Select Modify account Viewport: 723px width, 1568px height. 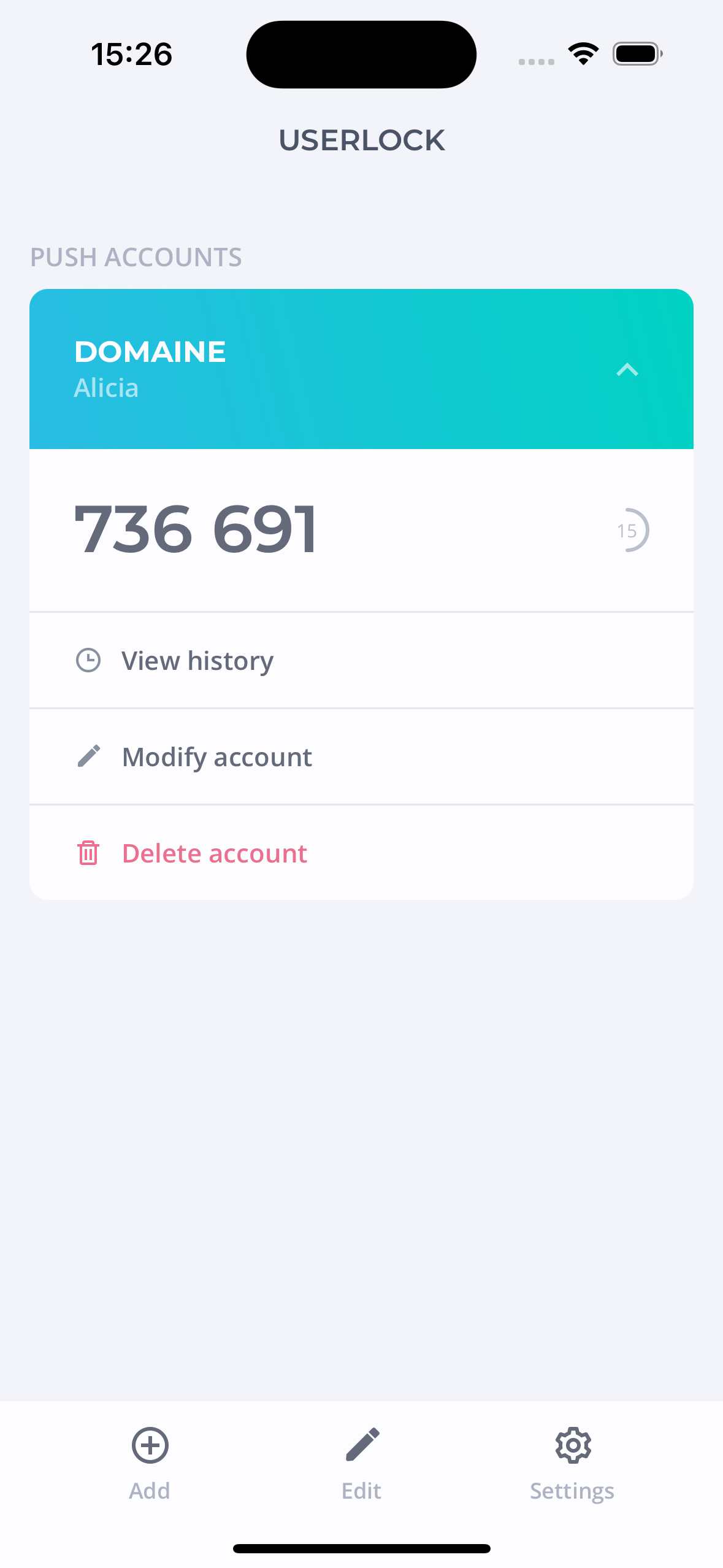point(216,757)
